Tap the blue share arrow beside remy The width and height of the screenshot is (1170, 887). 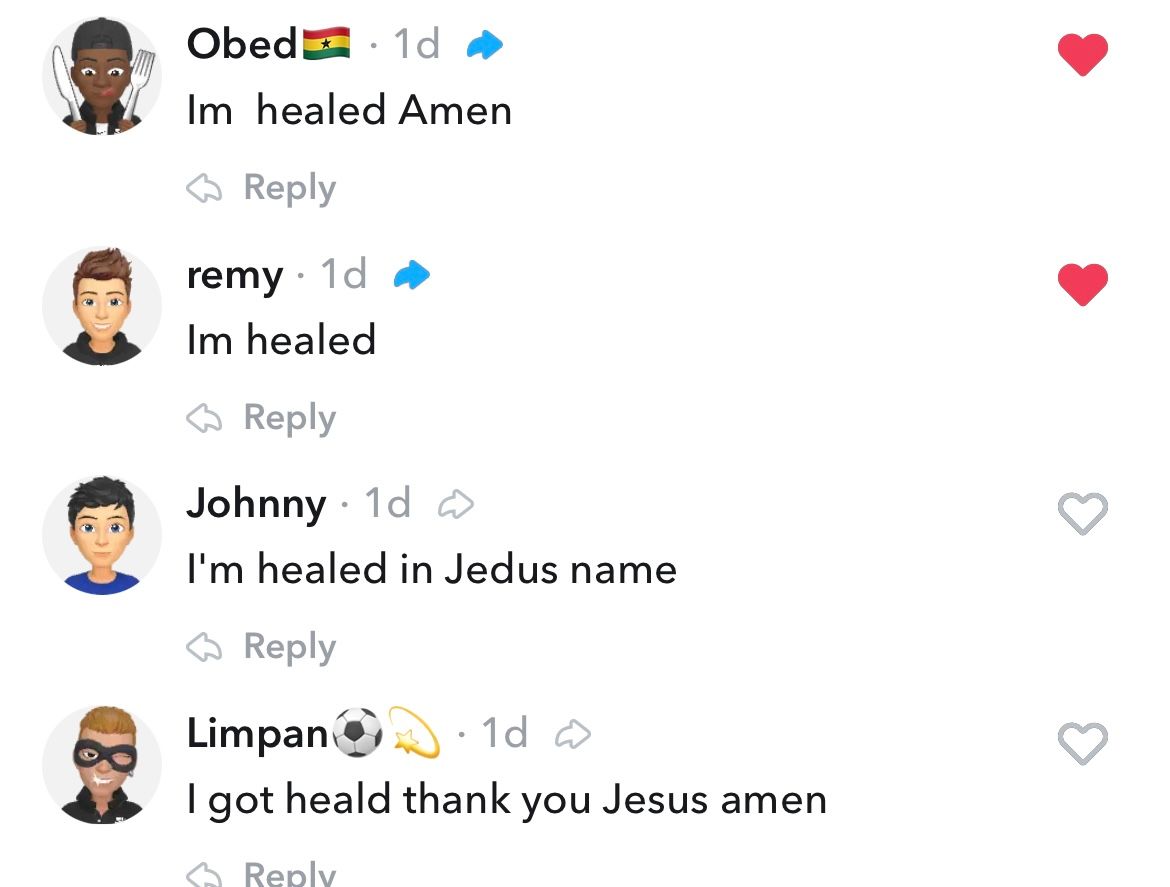(412, 275)
